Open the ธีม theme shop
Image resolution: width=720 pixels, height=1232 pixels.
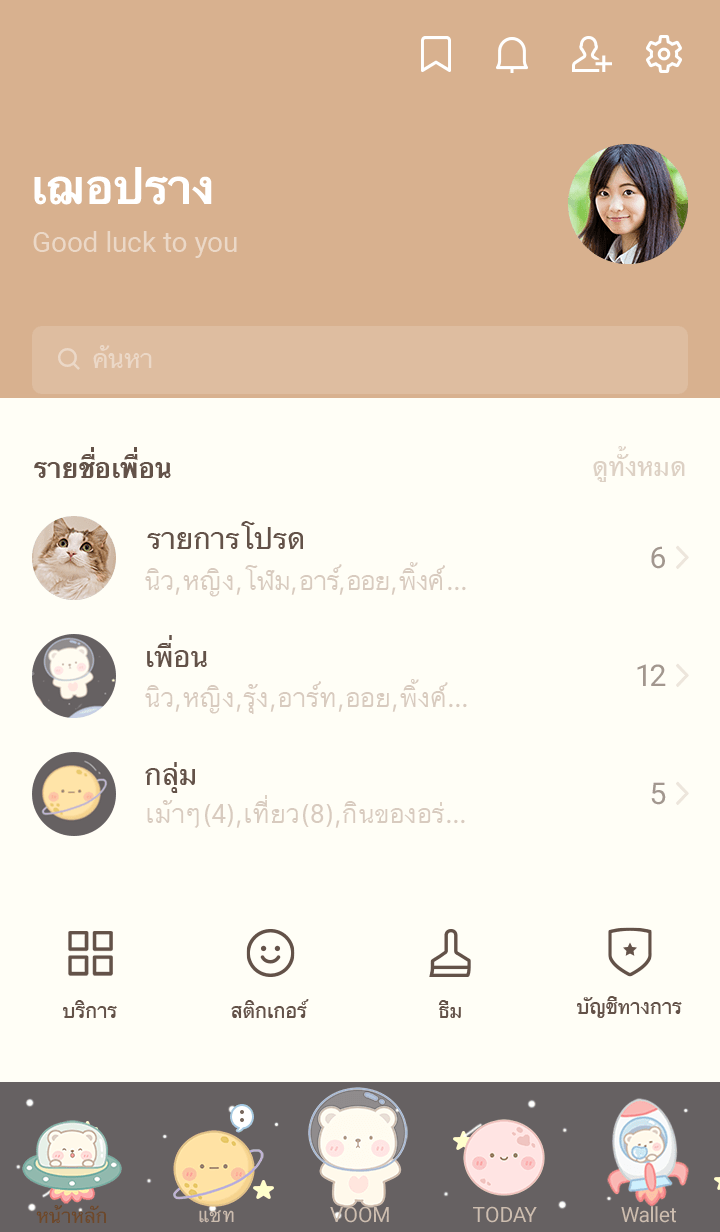[450, 973]
